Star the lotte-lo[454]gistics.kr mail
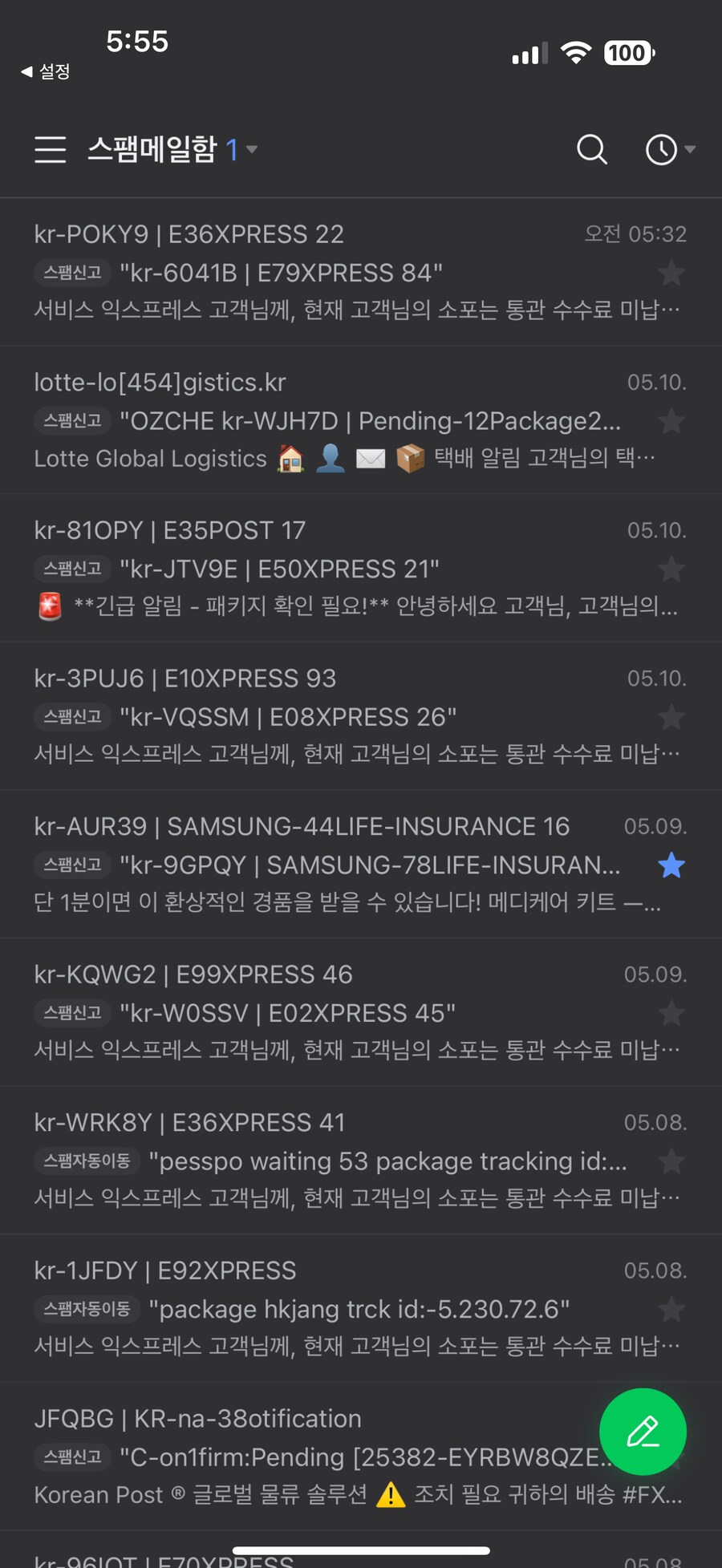722x1568 pixels. point(671,421)
